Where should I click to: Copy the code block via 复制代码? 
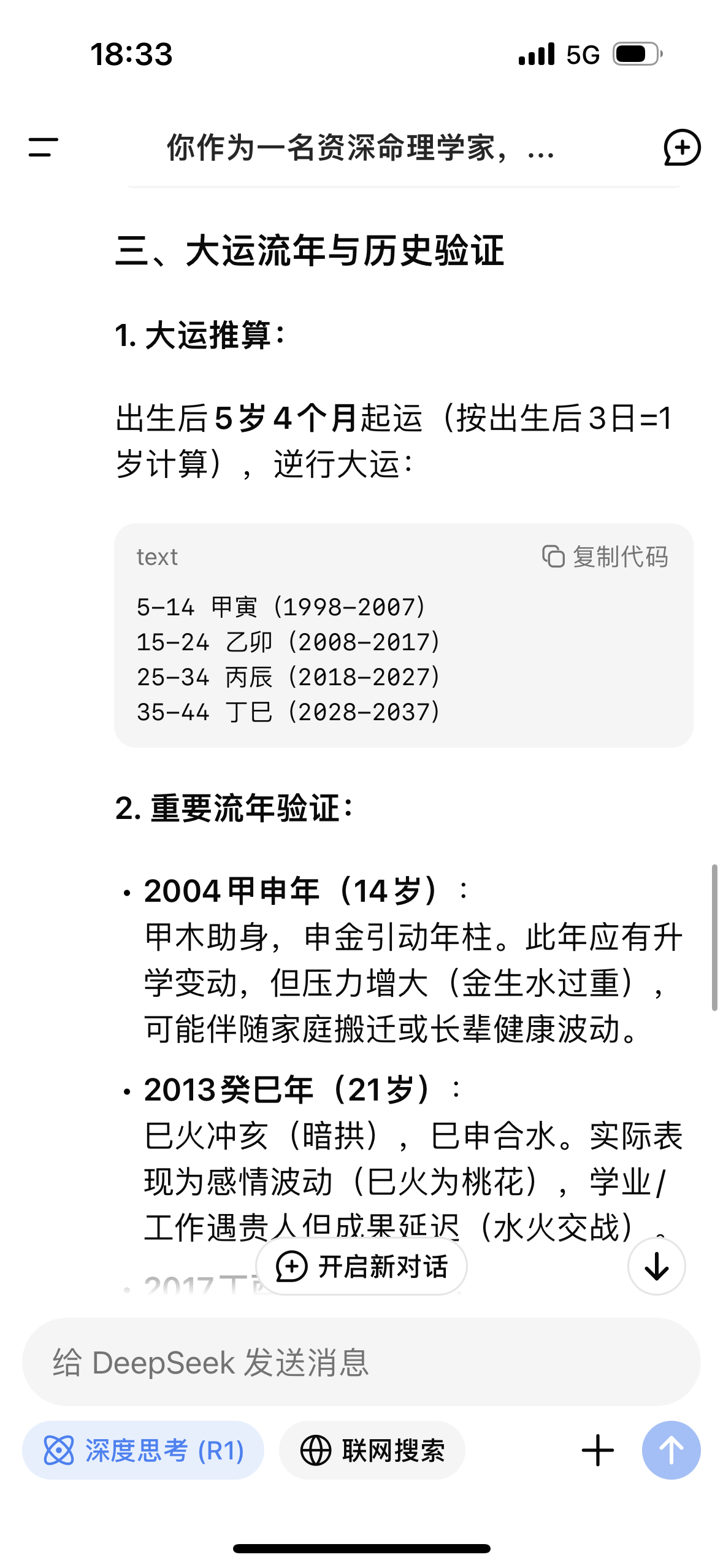tap(605, 556)
